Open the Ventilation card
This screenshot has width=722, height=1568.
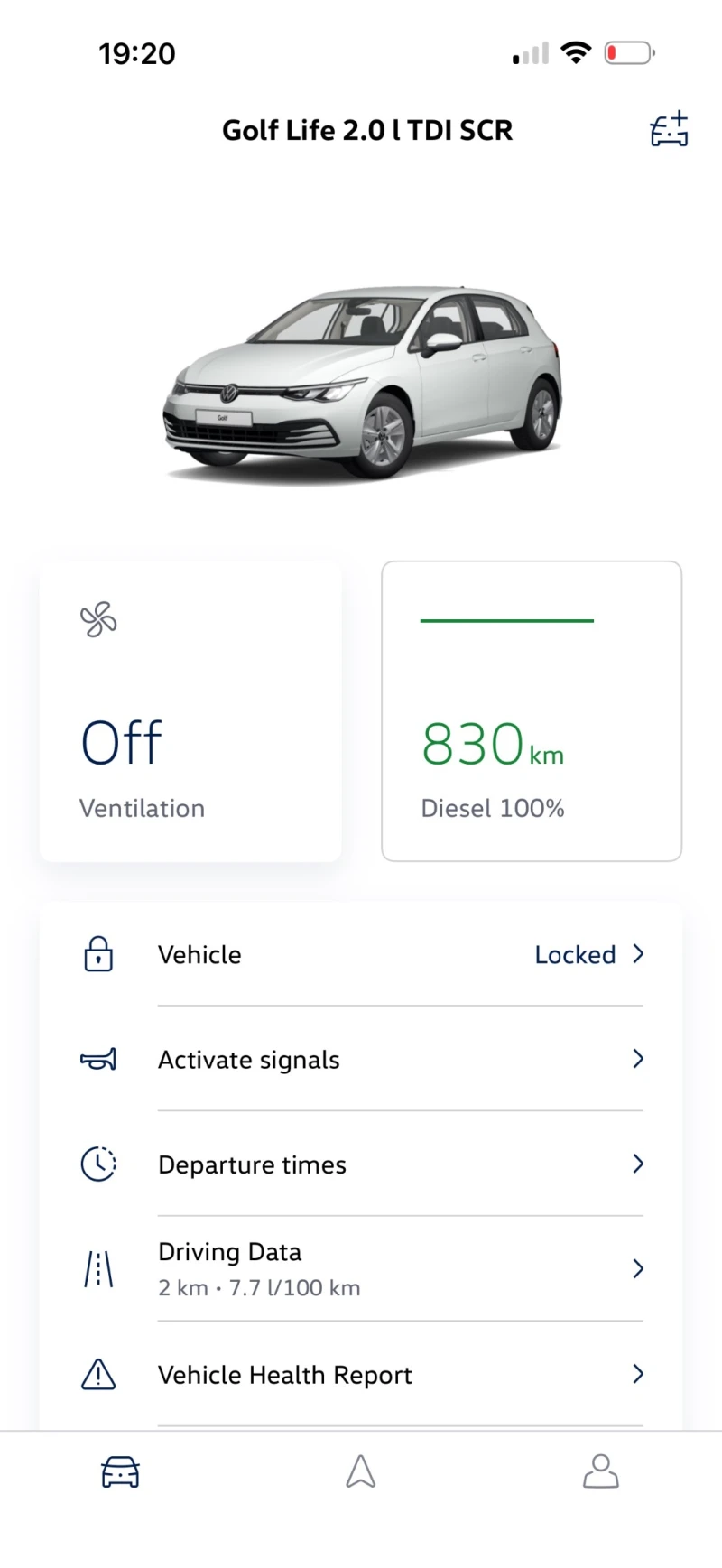tap(190, 711)
